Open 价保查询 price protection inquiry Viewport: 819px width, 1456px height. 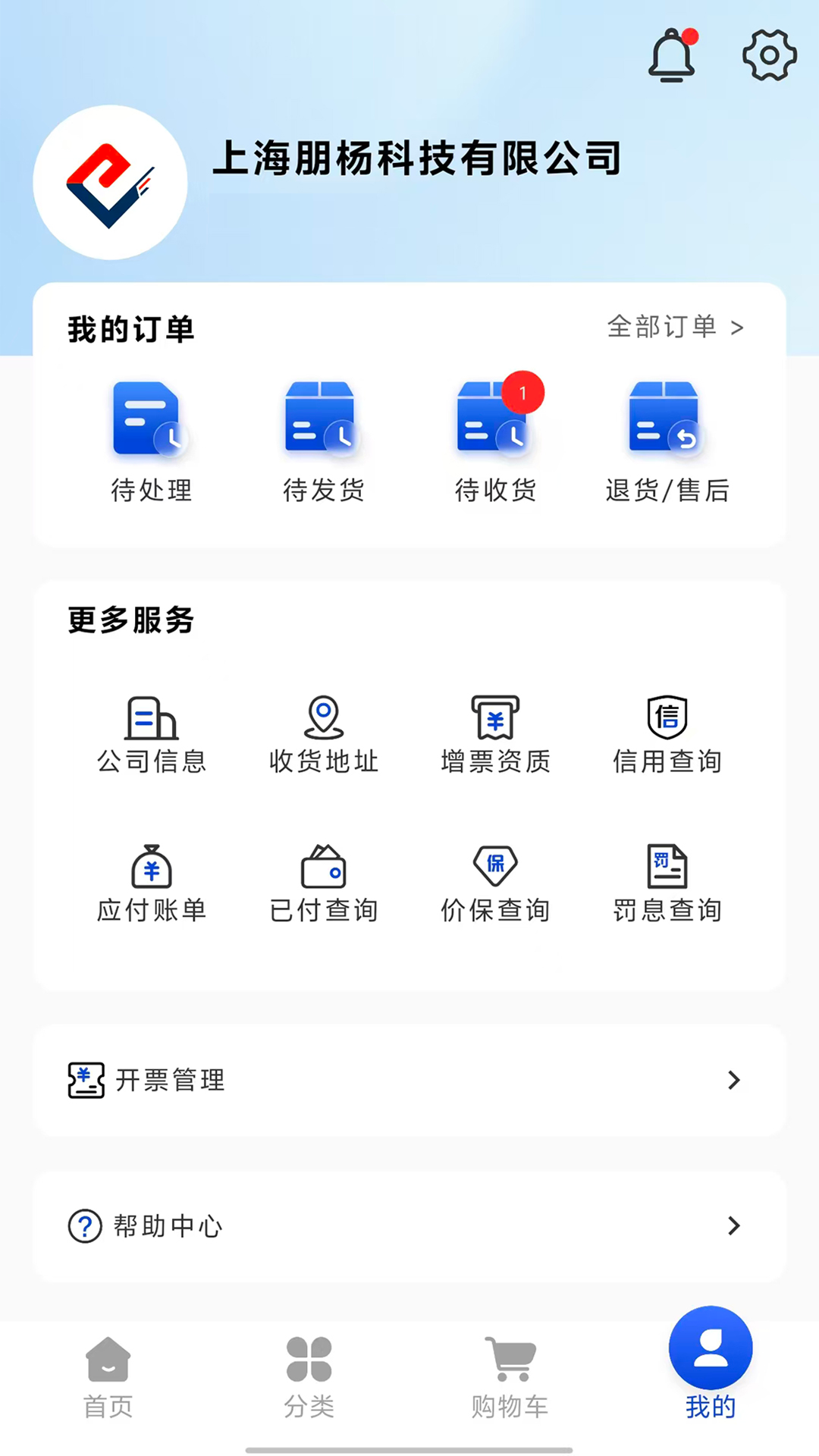pos(495,883)
